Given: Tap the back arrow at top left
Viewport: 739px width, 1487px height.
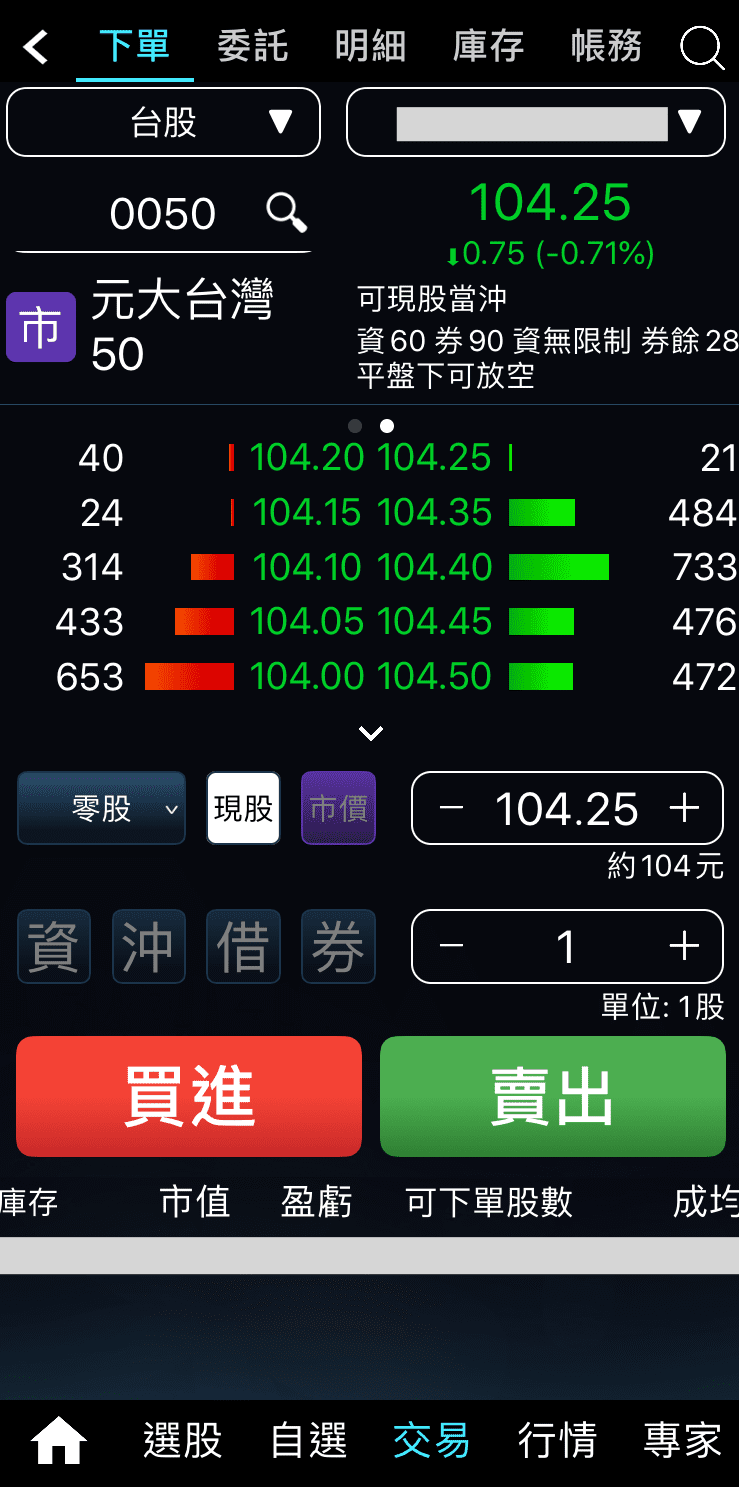Looking at the screenshot, I should point(35,46).
